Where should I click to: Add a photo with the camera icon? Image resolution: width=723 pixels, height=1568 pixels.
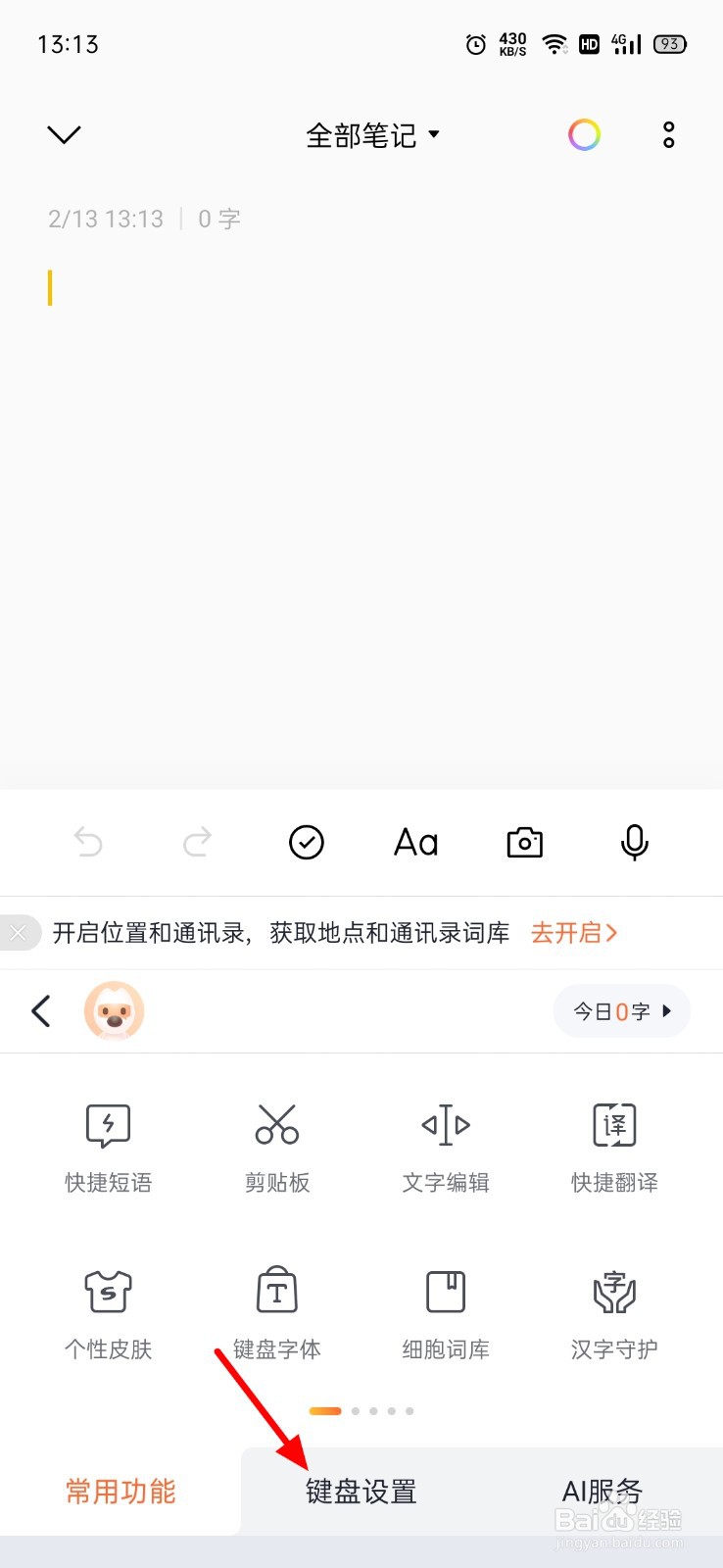point(525,842)
